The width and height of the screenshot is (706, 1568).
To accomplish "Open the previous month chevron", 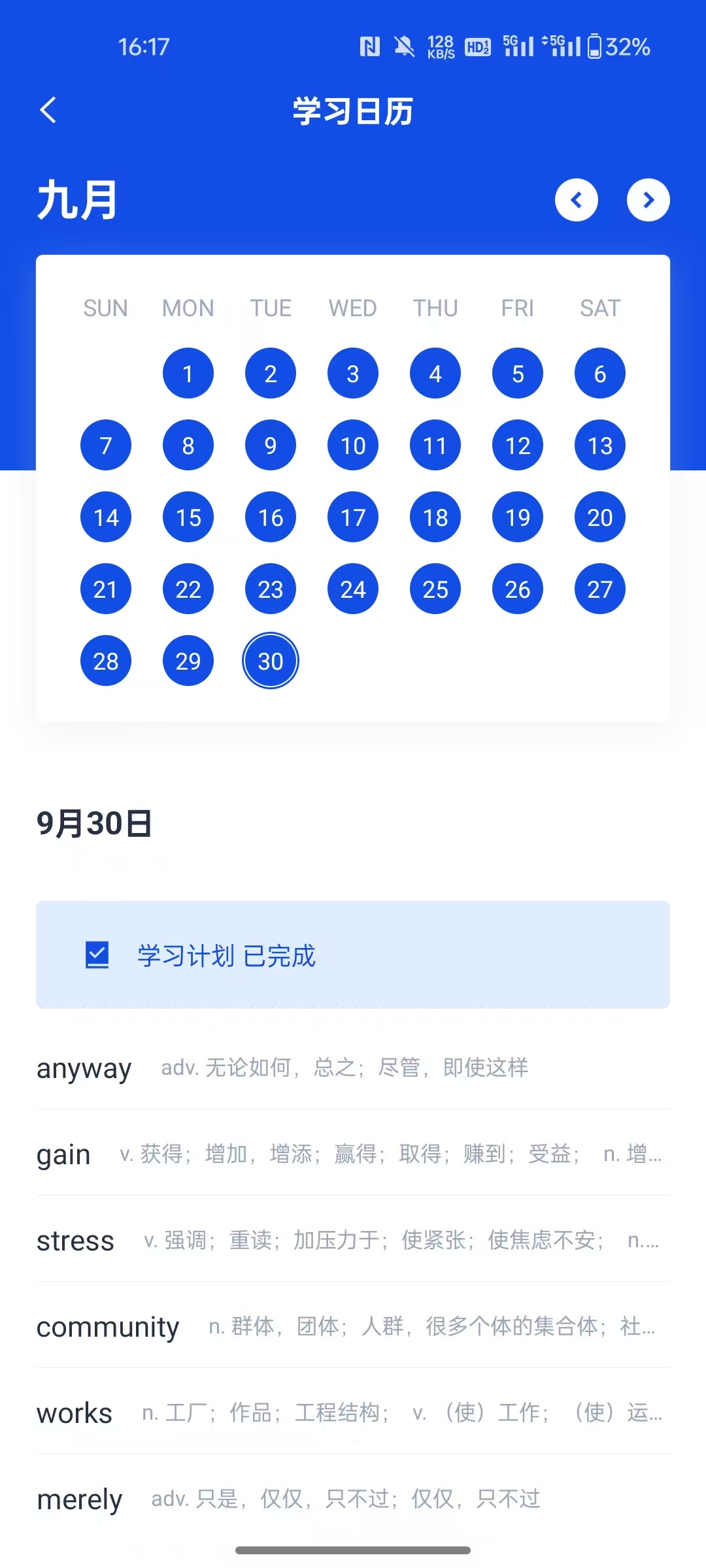I will (x=577, y=200).
